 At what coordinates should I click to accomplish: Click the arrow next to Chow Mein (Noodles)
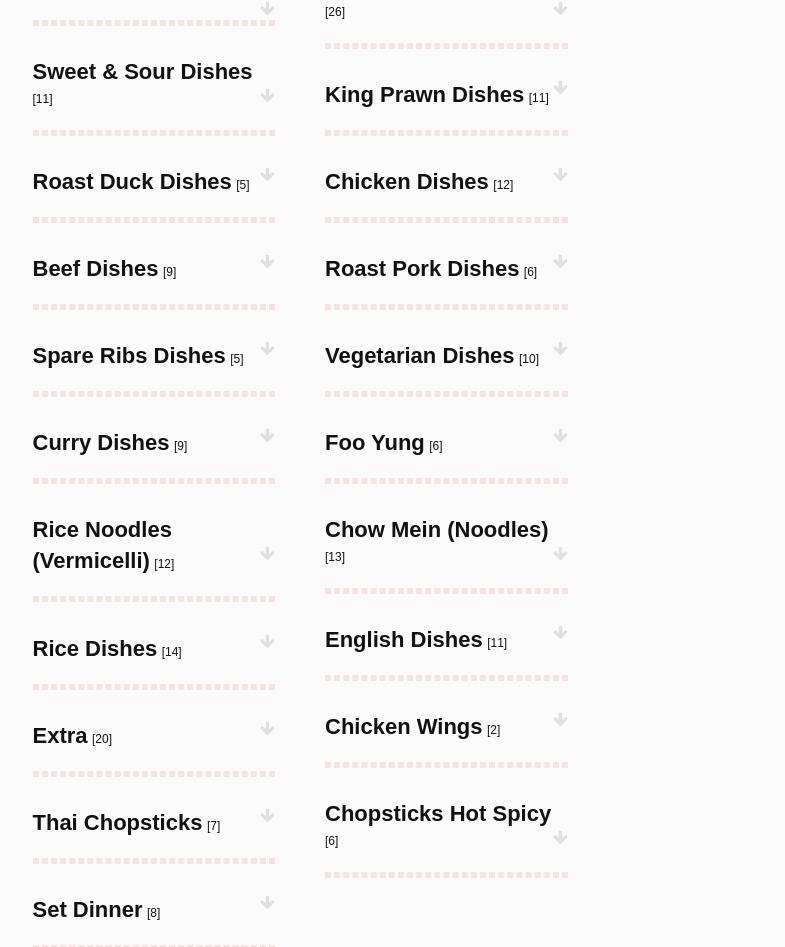click(560, 553)
